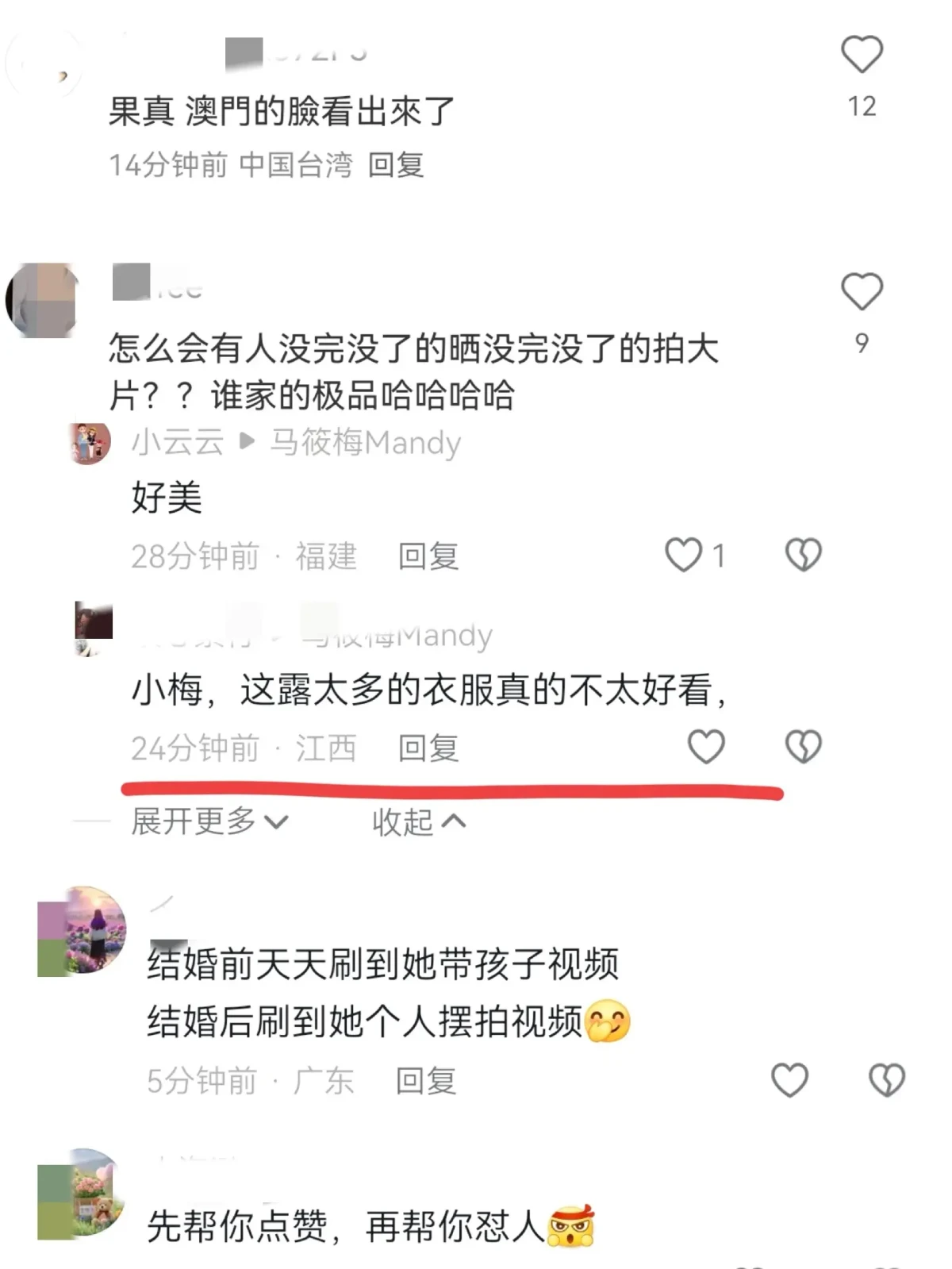
Task: Dislike the '小梅，这露太多的衣服' comment
Action: pos(803,748)
